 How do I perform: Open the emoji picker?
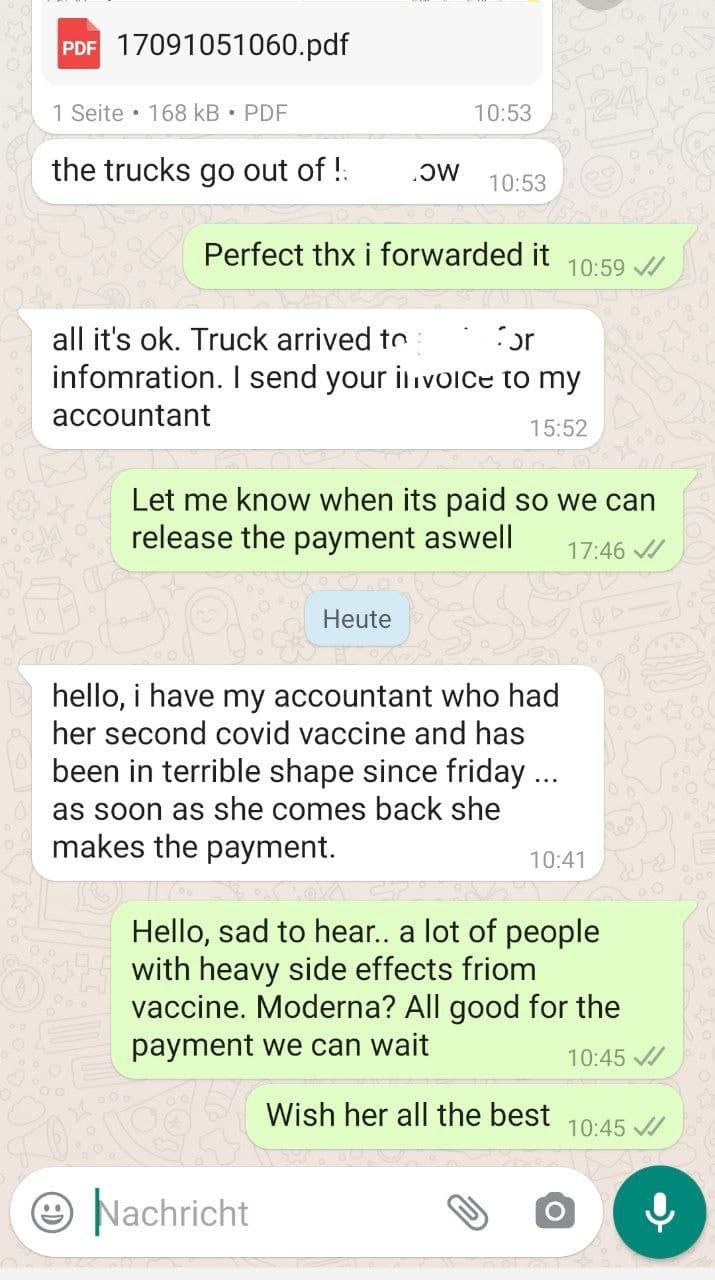pos(53,1213)
